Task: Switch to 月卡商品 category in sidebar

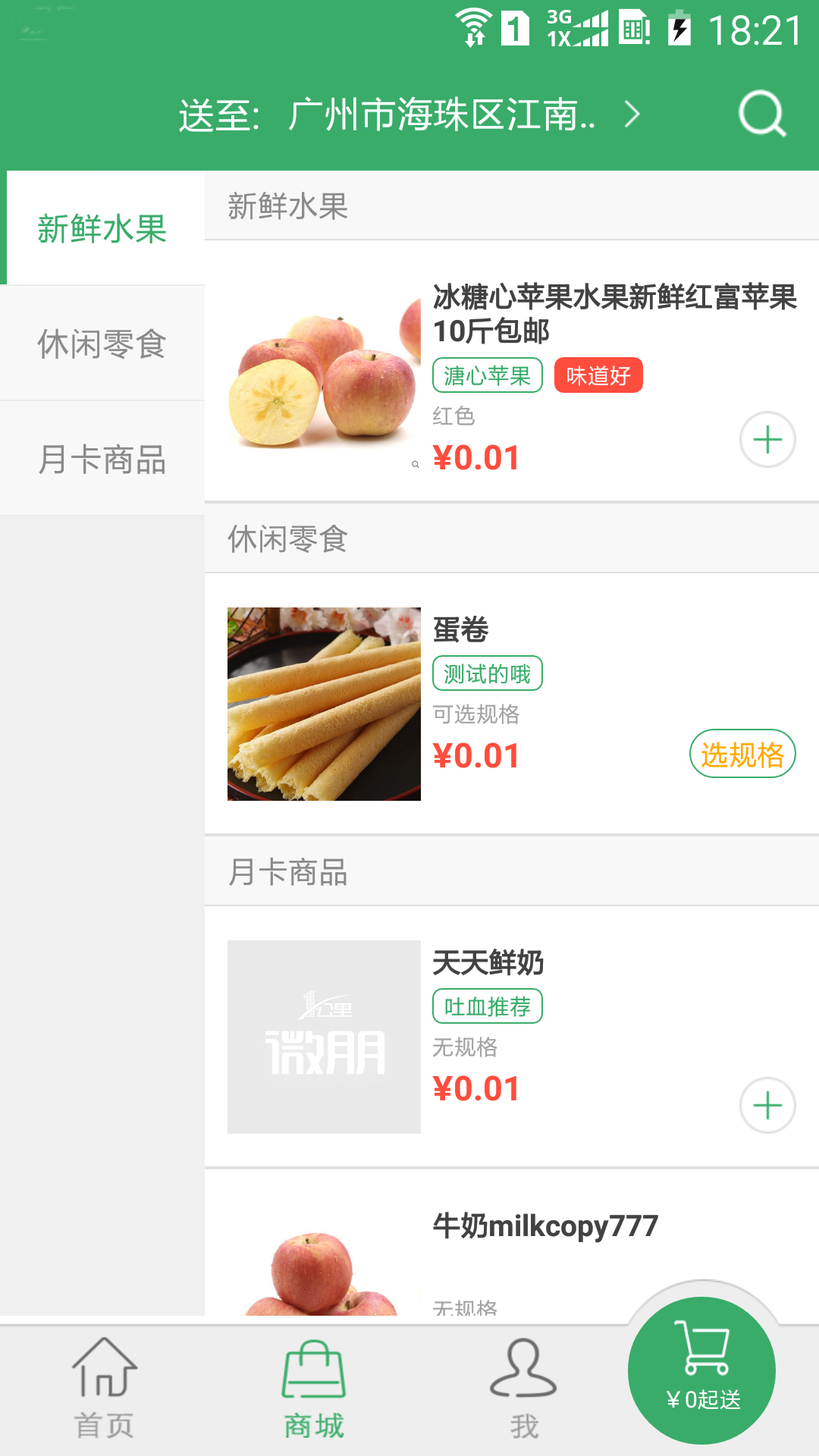Action: (102, 459)
